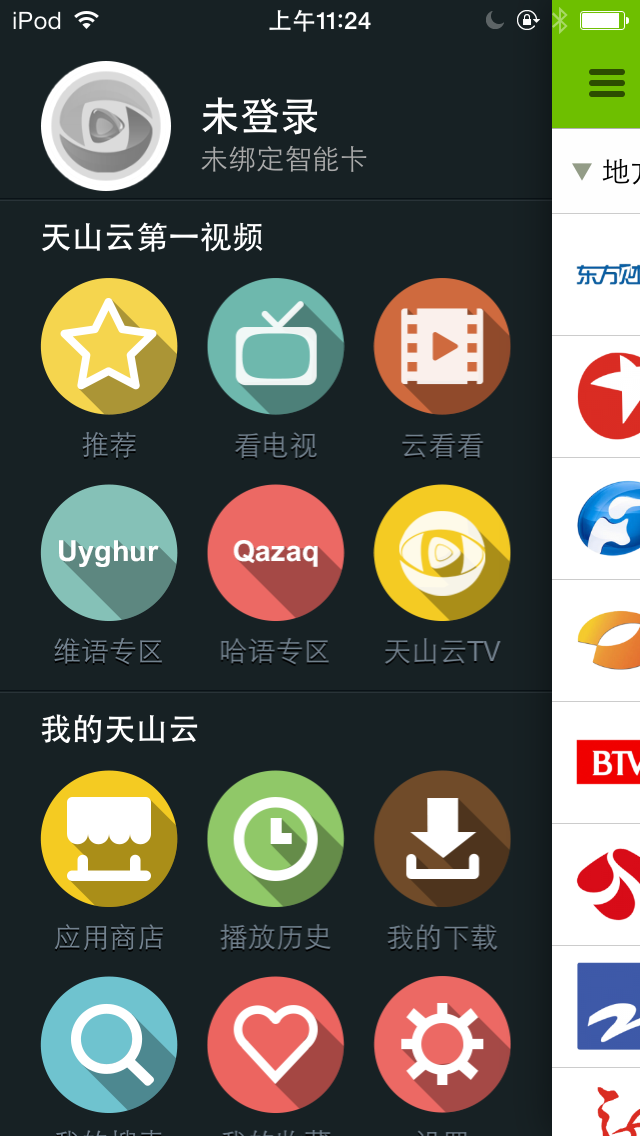This screenshot has width=640, height=1136.
Task: Enter the Uyghur 维语专区 zone
Action: tap(109, 553)
